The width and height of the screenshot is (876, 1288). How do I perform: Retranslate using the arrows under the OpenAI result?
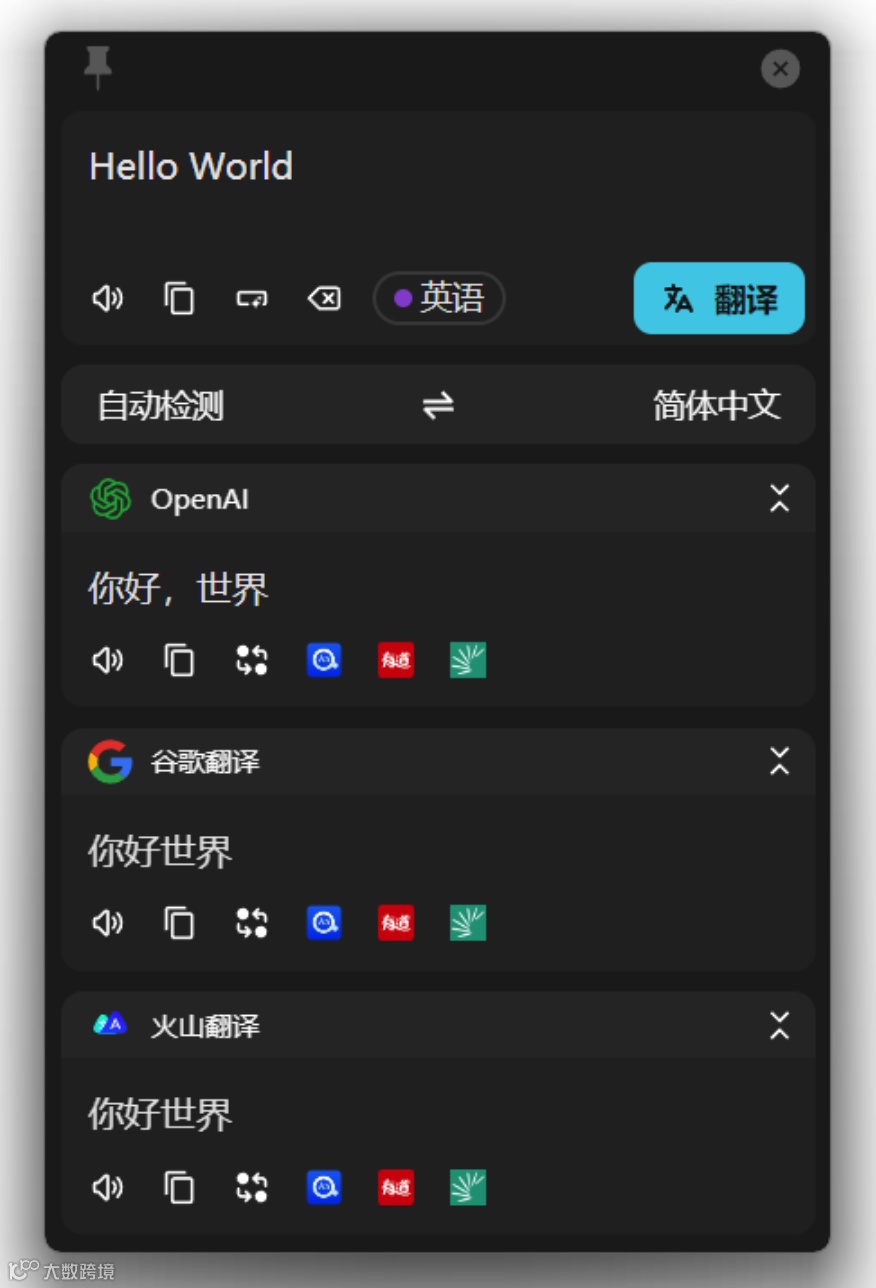point(251,660)
